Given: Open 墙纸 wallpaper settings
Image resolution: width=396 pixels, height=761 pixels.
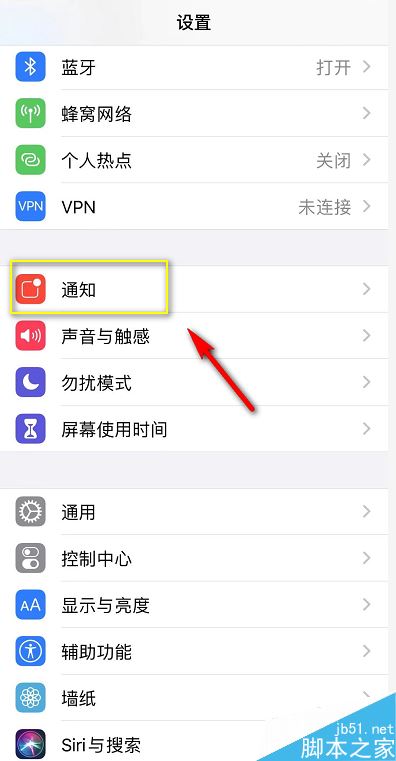Looking at the screenshot, I should 194,698.
